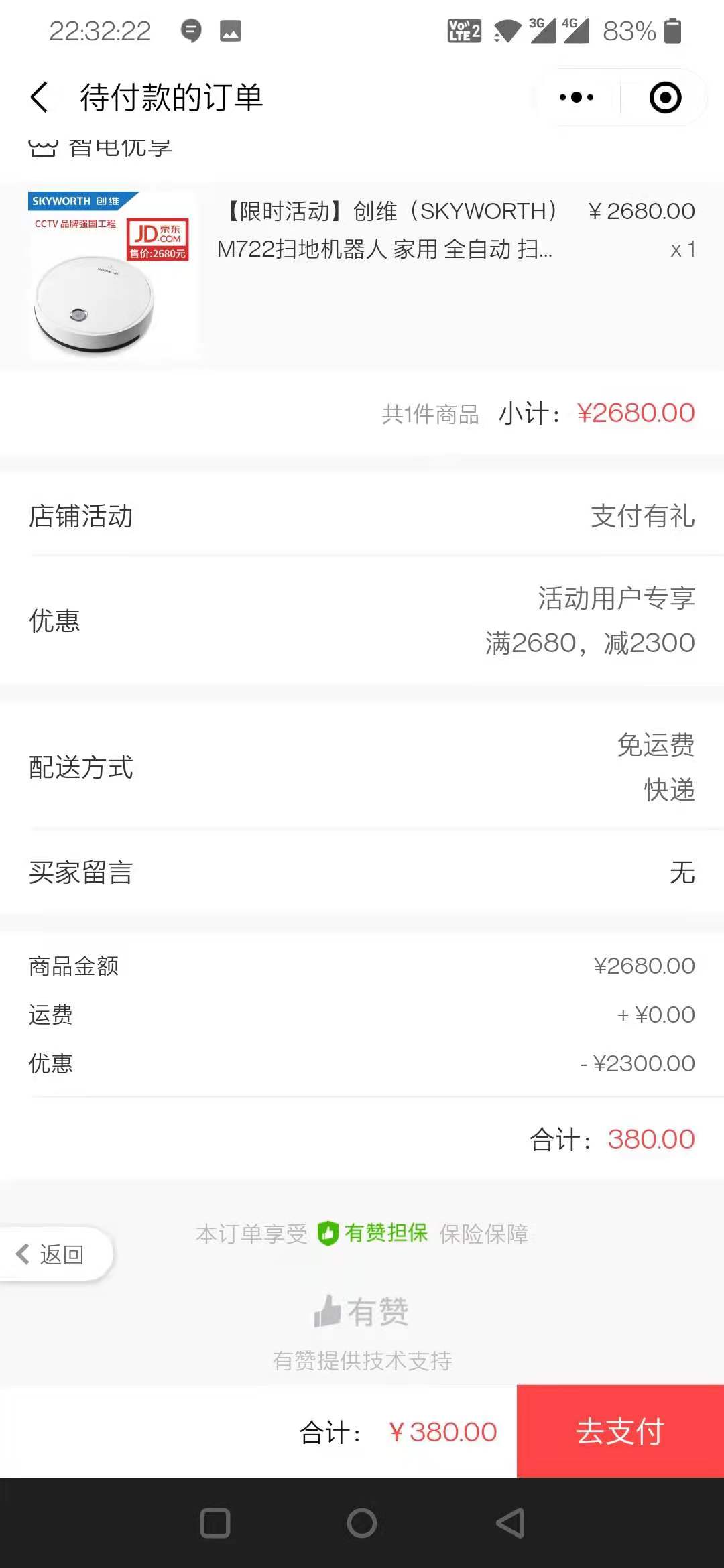Go back from the pending payment order
Viewport: 724px width, 1568px height.
coord(40,98)
